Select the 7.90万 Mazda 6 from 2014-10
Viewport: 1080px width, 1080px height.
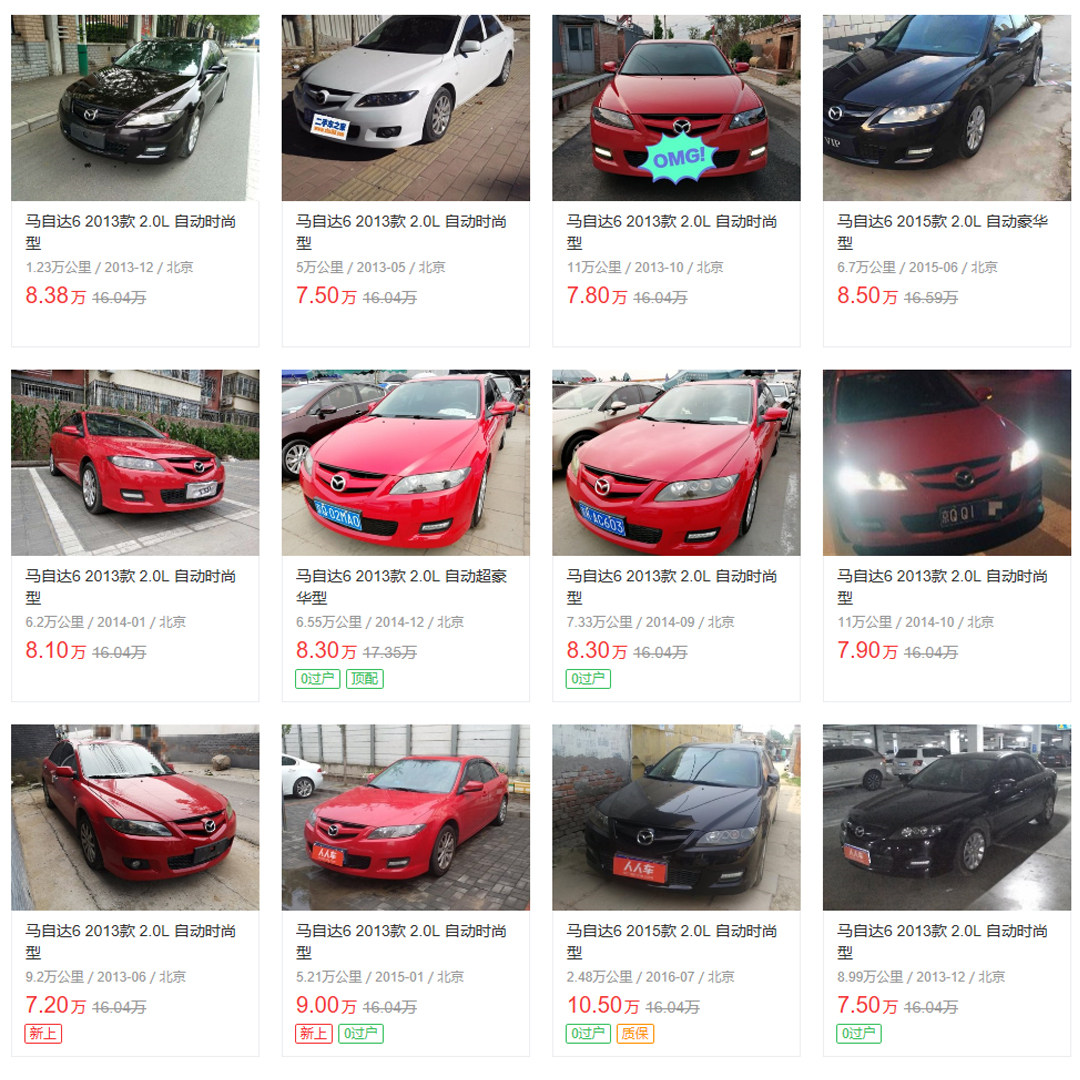point(946,463)
